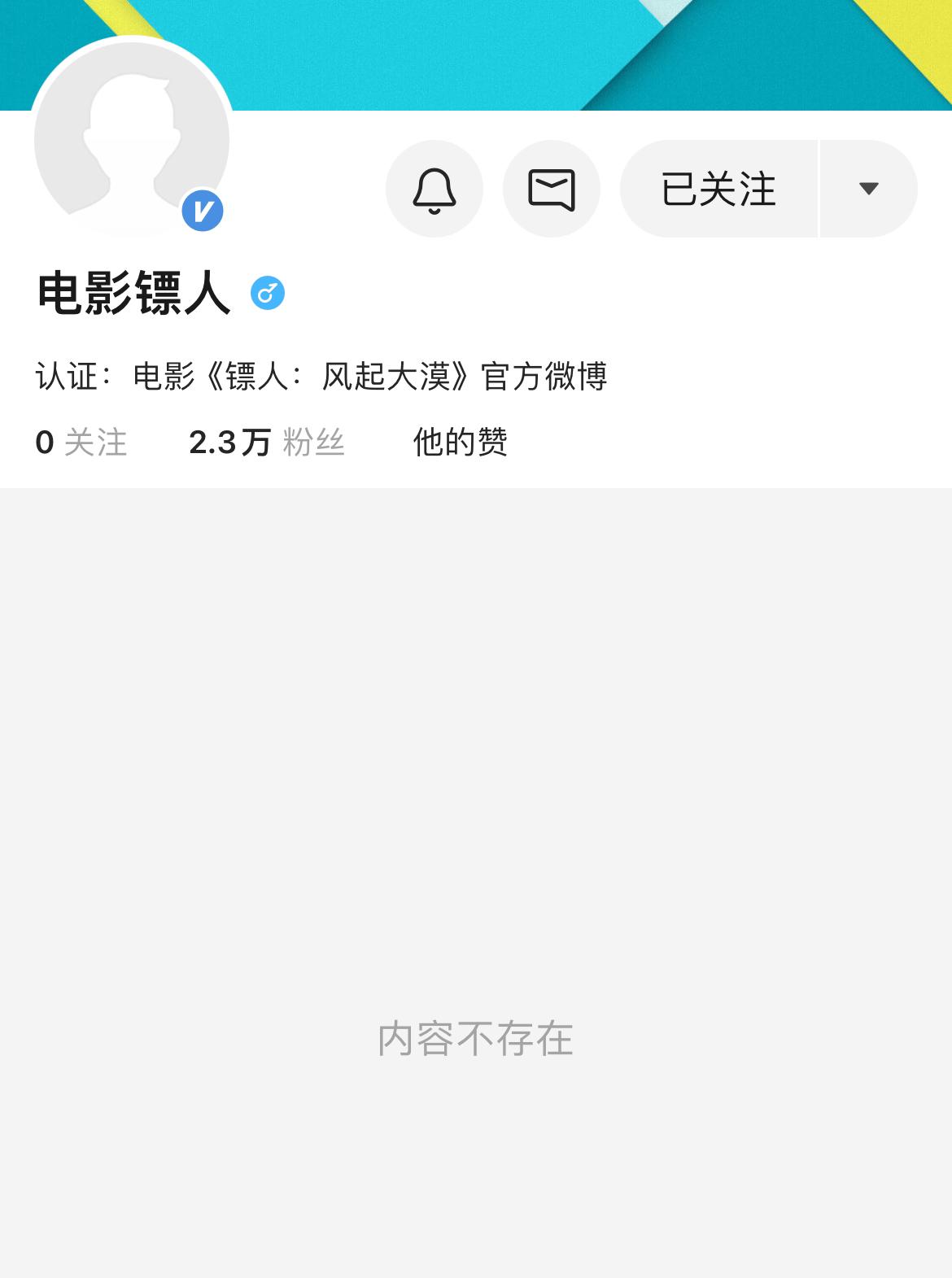
Task: Send a private message to 电影镖人
Action: (552, 190)
